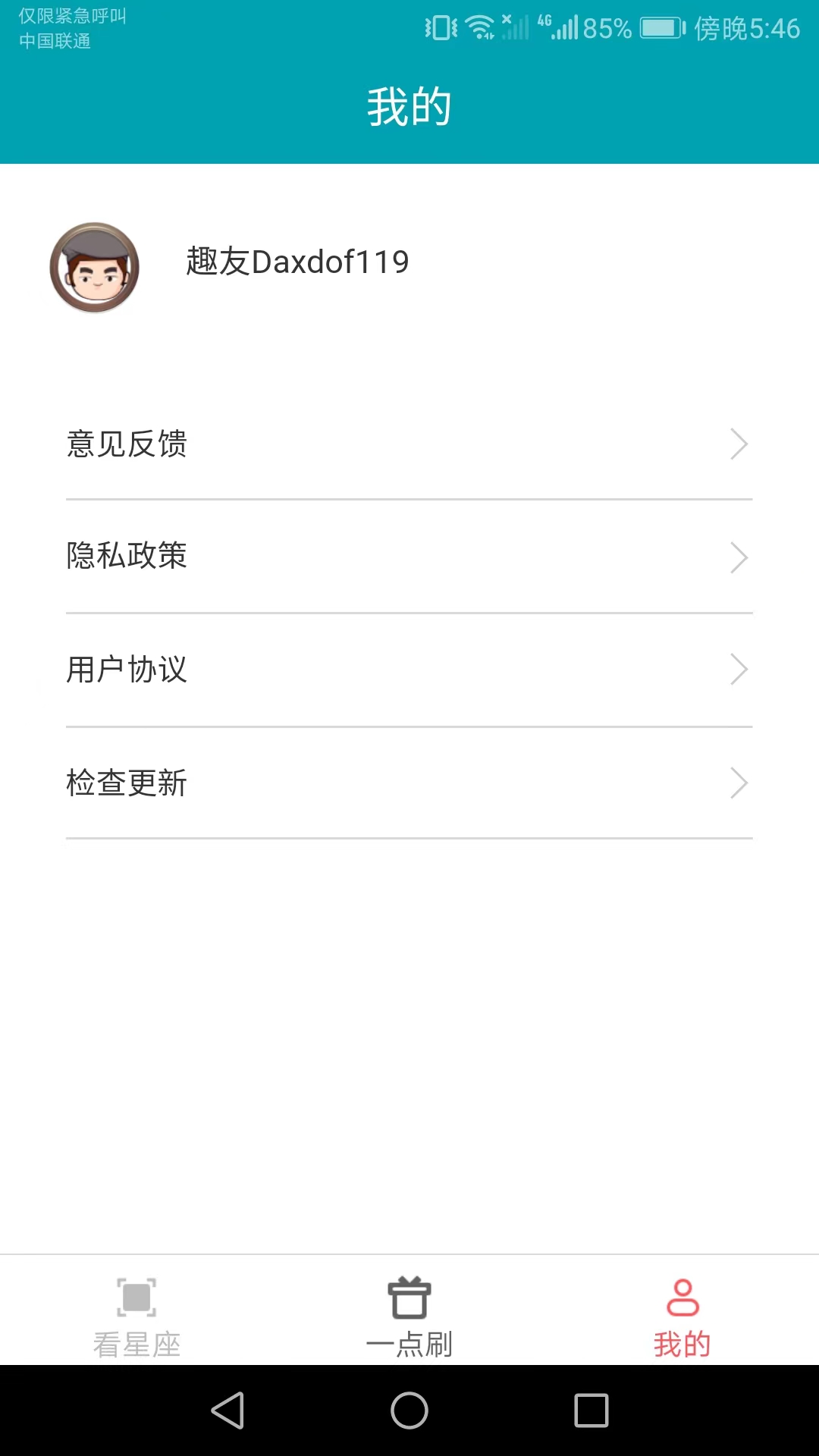Go back with the system back button
This screenshot has width=819, height=1456.
227,1410
